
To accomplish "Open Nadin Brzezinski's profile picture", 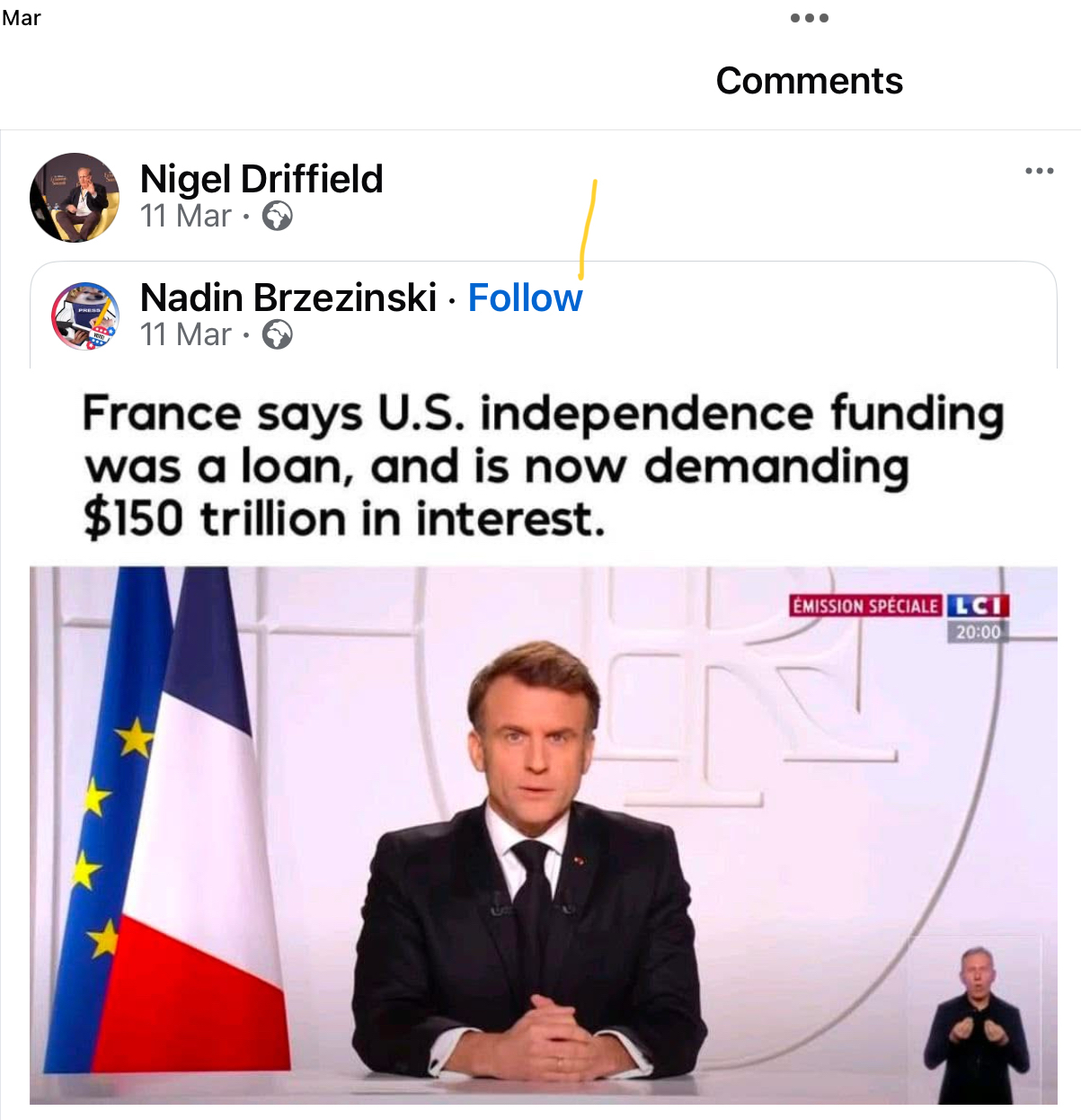I will [85, 316].
